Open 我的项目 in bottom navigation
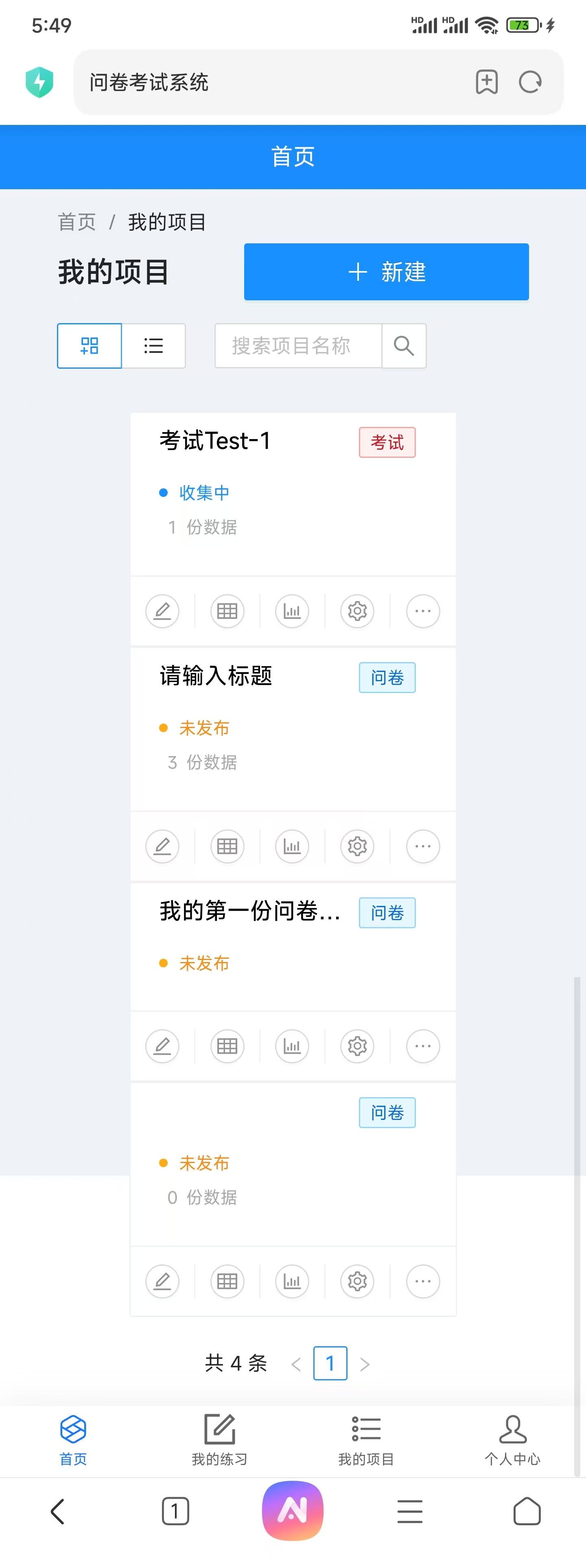 tap(366, 1439)
